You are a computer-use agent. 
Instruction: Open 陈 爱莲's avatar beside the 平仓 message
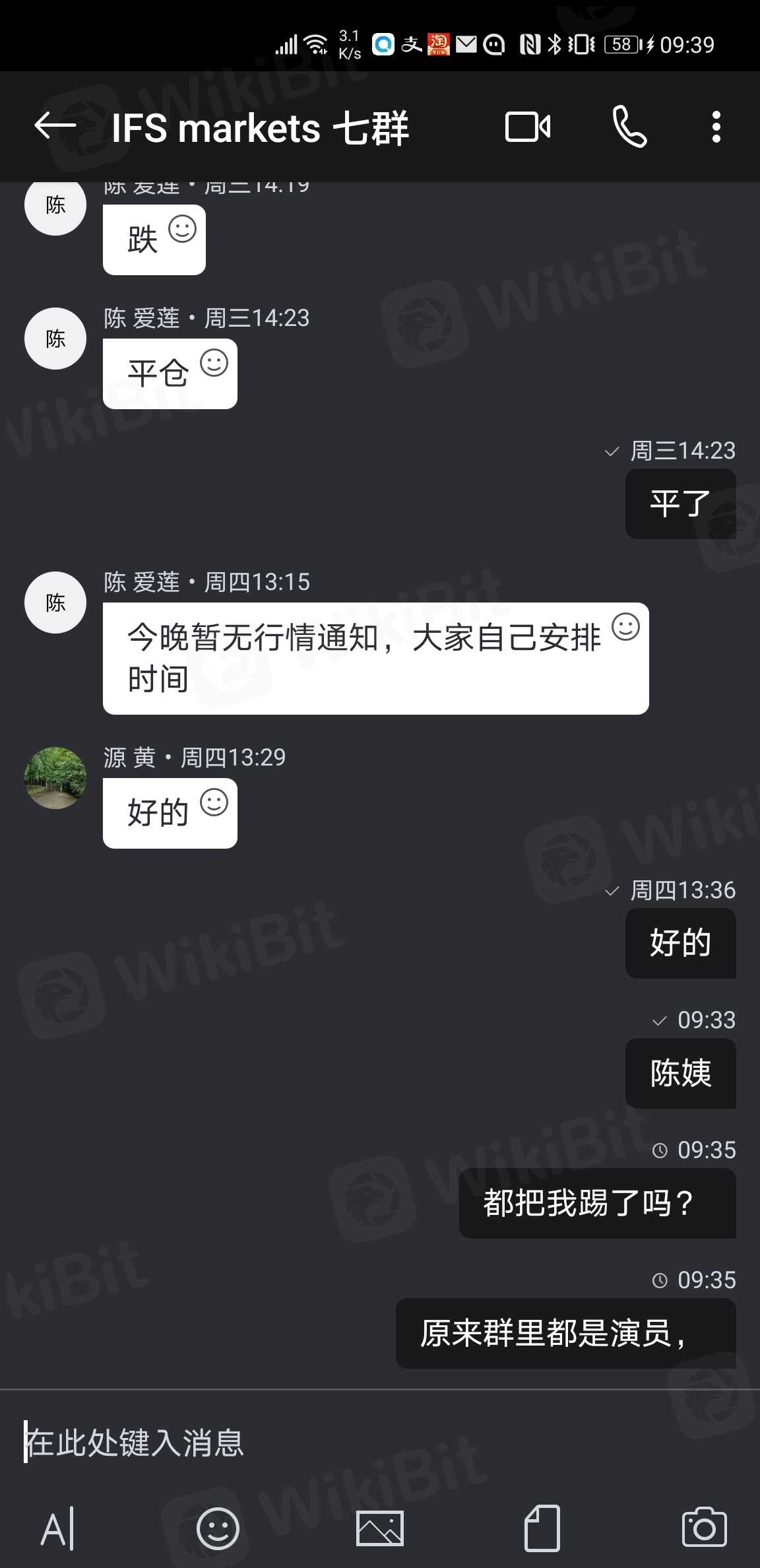[x=55, y=339]
